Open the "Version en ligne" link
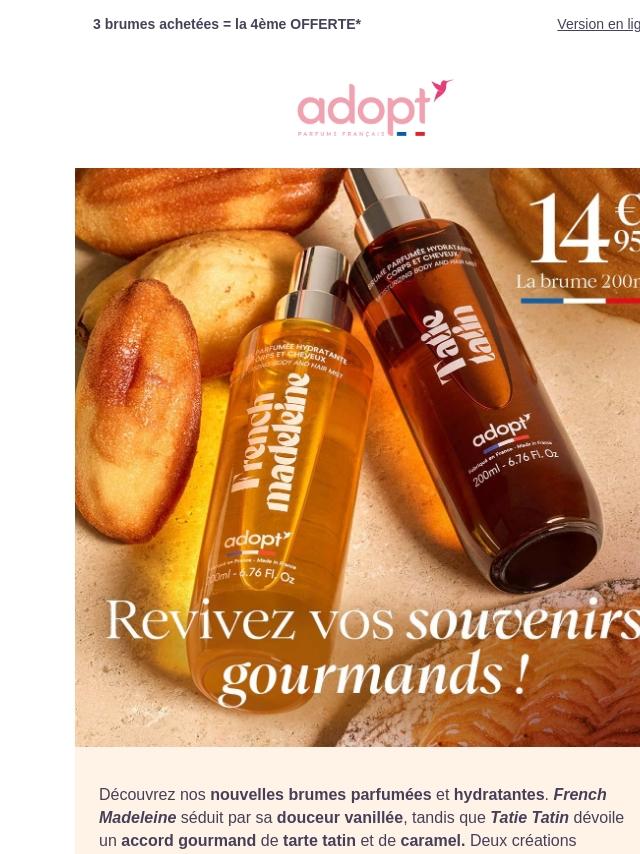This screenshot has width=640, height=854. (x=598, y=24)
